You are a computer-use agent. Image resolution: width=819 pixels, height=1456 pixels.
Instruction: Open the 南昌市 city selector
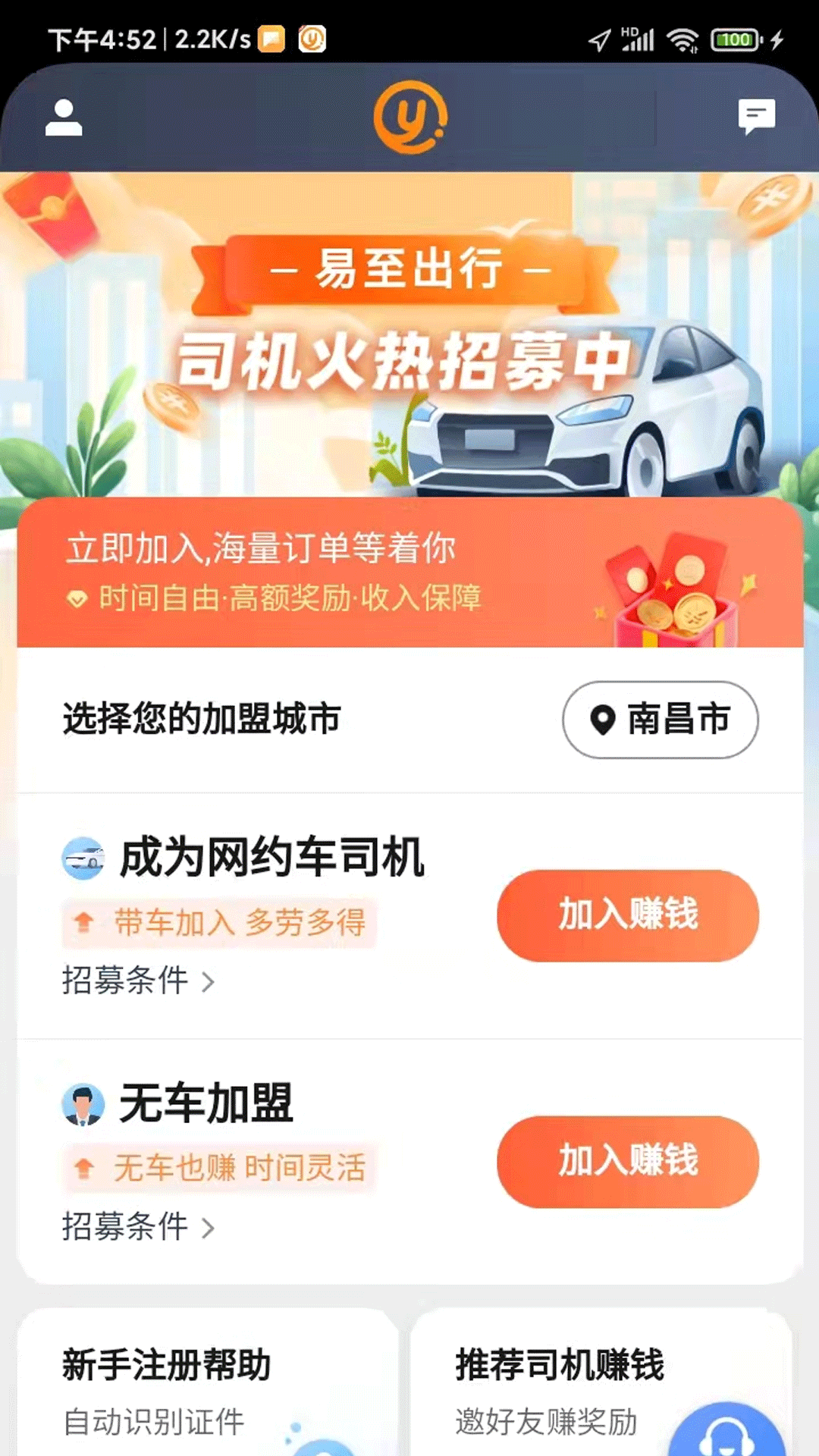[x=660, y=720]
